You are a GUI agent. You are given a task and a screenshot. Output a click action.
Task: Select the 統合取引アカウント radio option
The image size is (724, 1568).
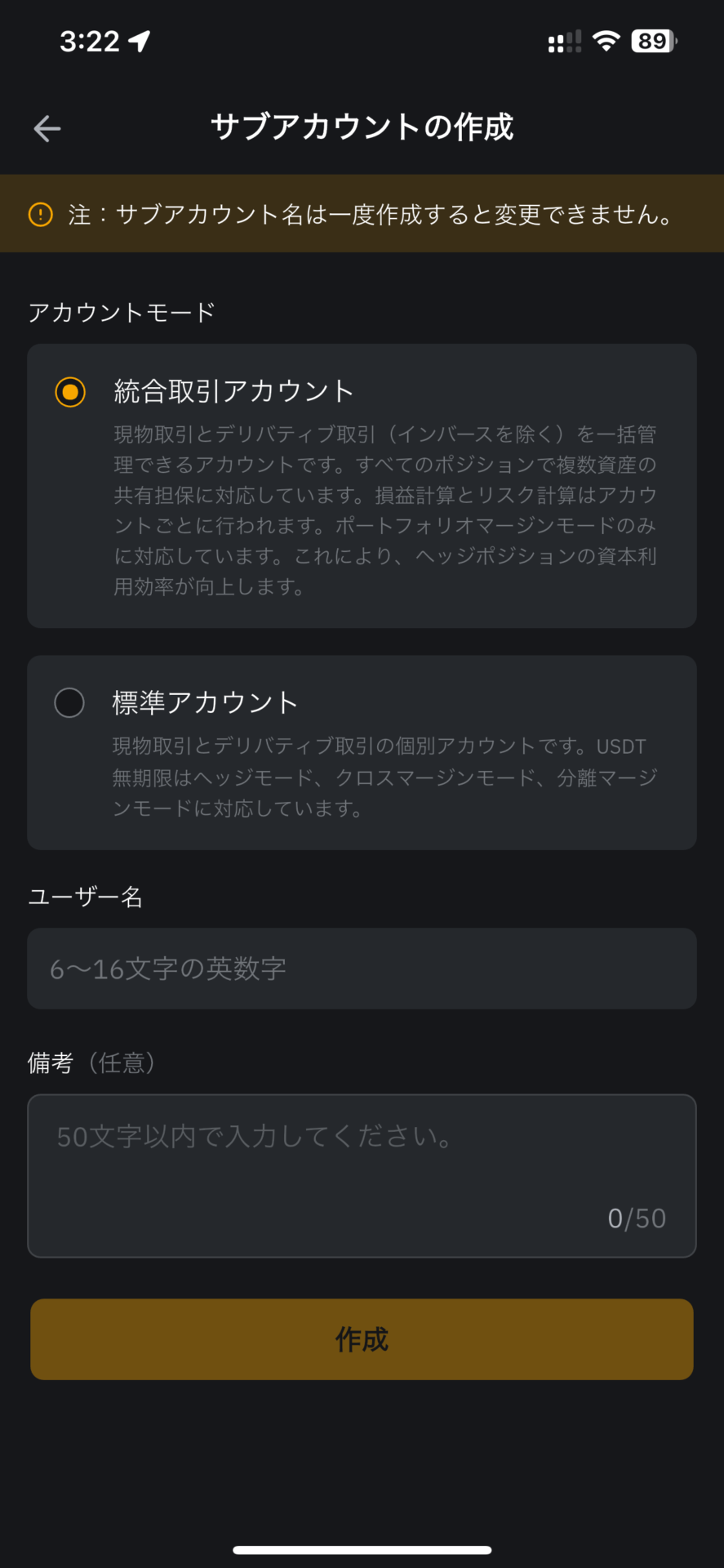click(x=70, y=392)
